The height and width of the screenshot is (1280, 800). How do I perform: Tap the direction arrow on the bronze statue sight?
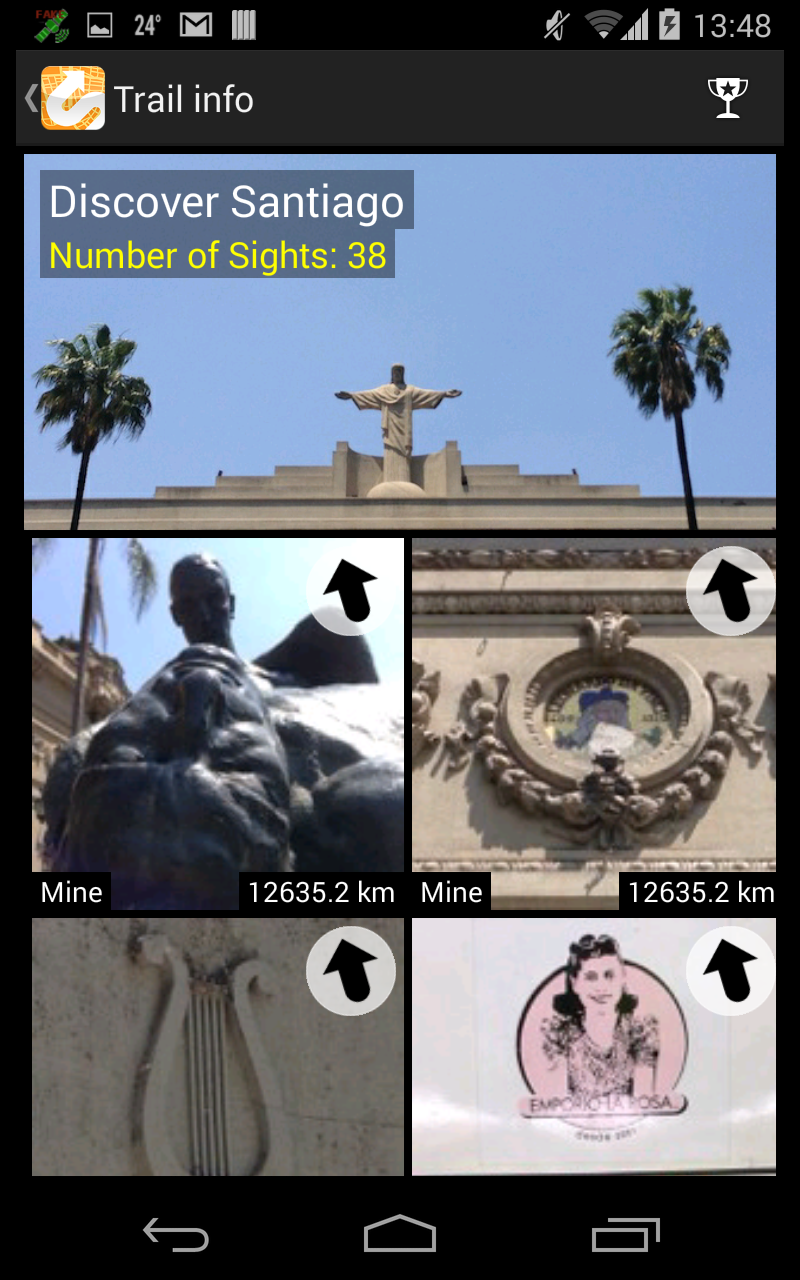coord(349,591)
